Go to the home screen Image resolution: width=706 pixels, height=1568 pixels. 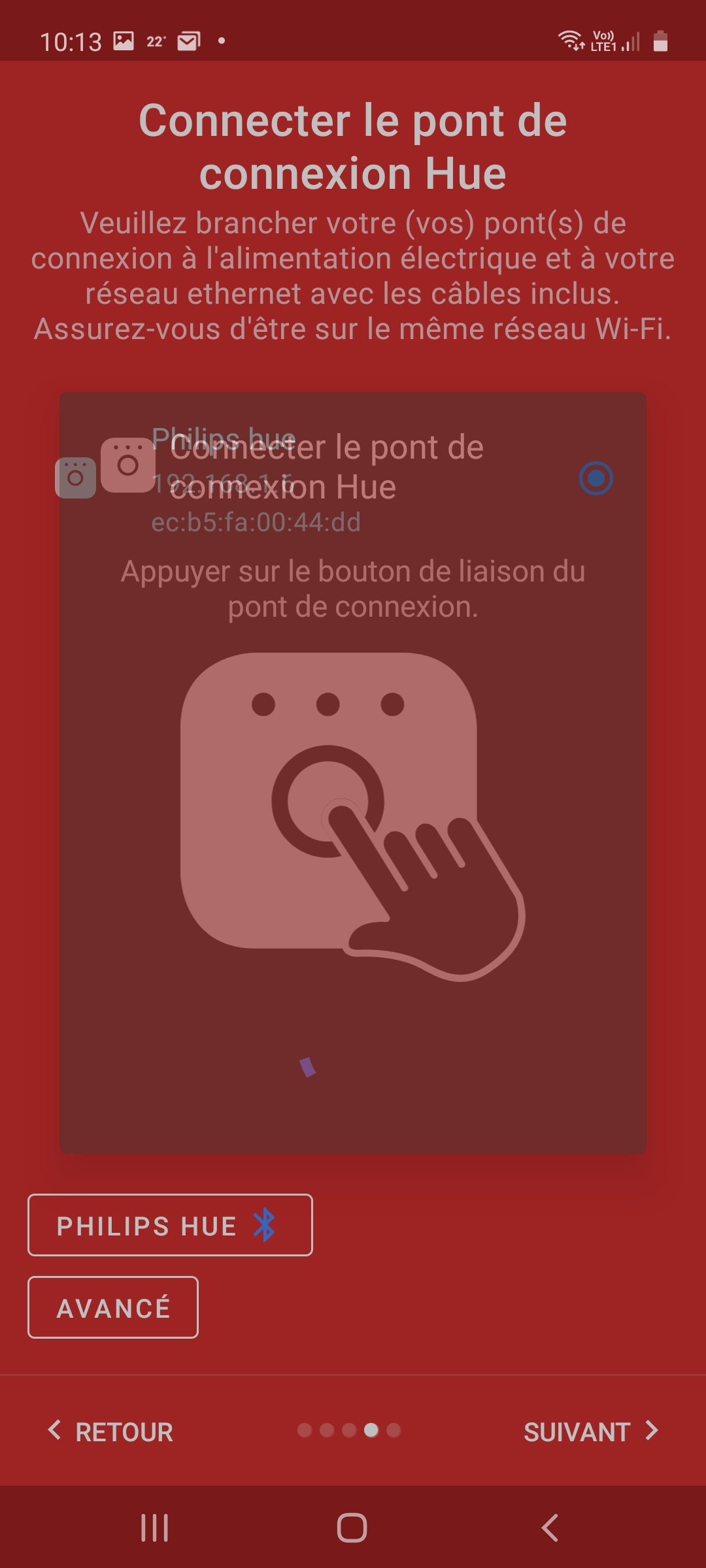pos(352,1527)
